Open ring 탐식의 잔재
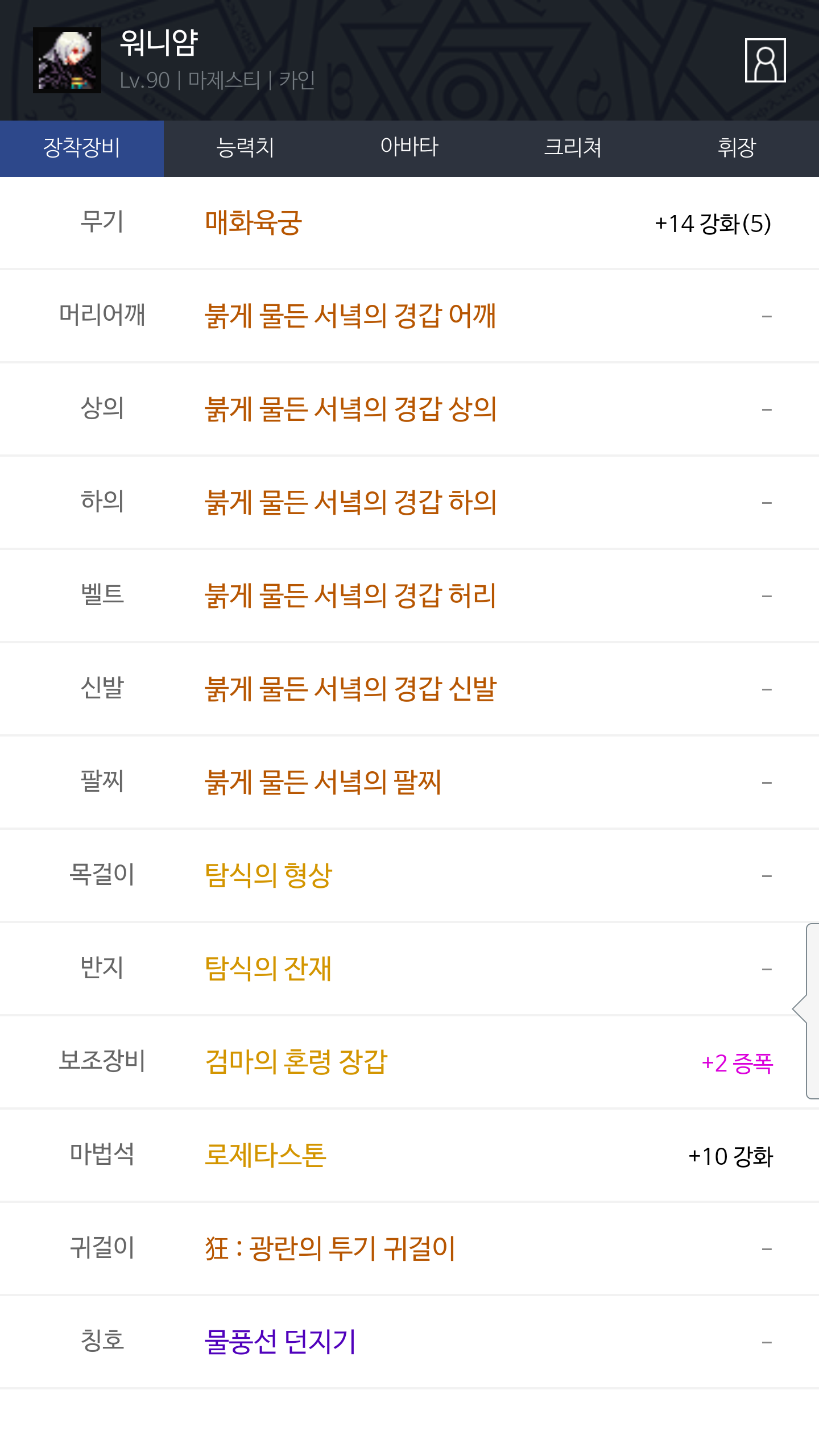This screenshot has height=1456, width=819. coord(268,969)
